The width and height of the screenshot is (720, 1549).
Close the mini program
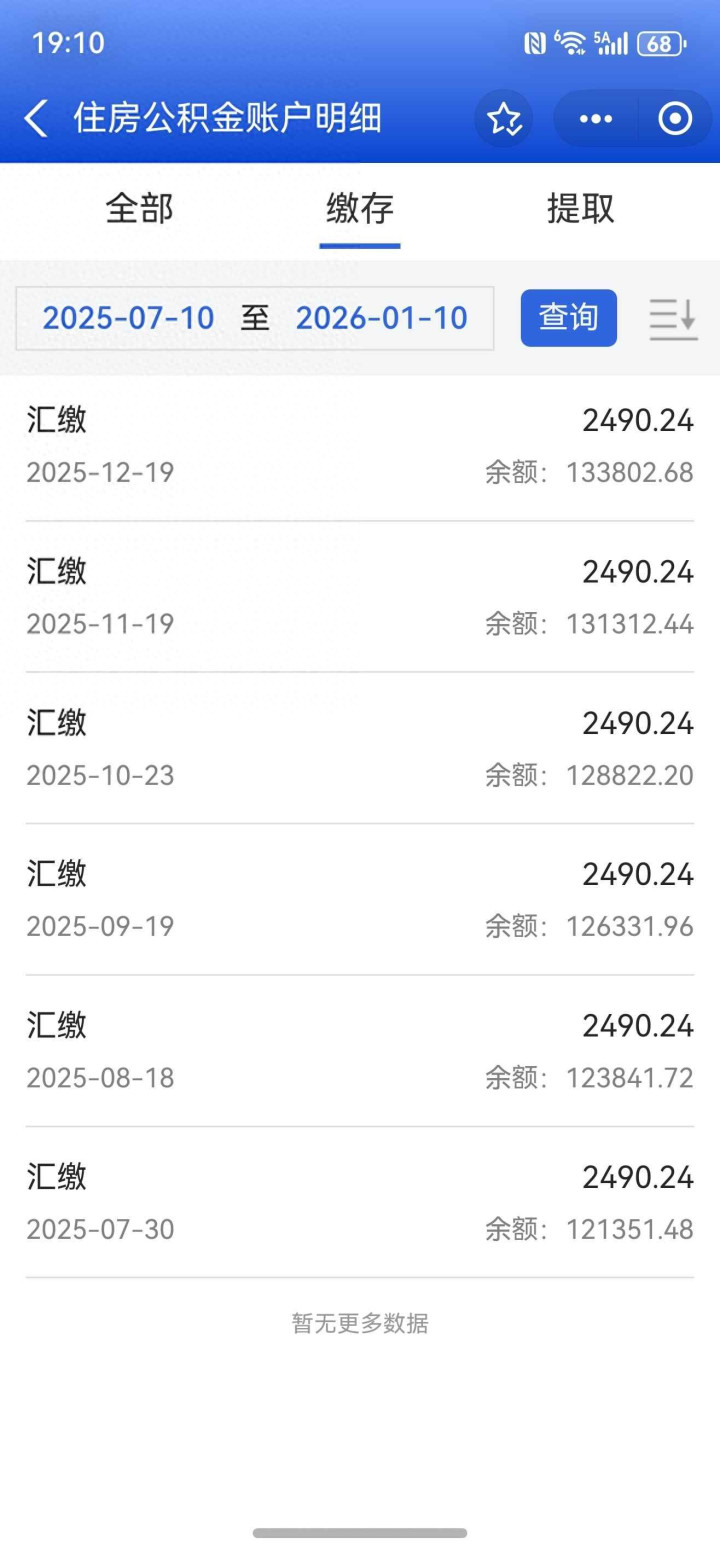675,120
